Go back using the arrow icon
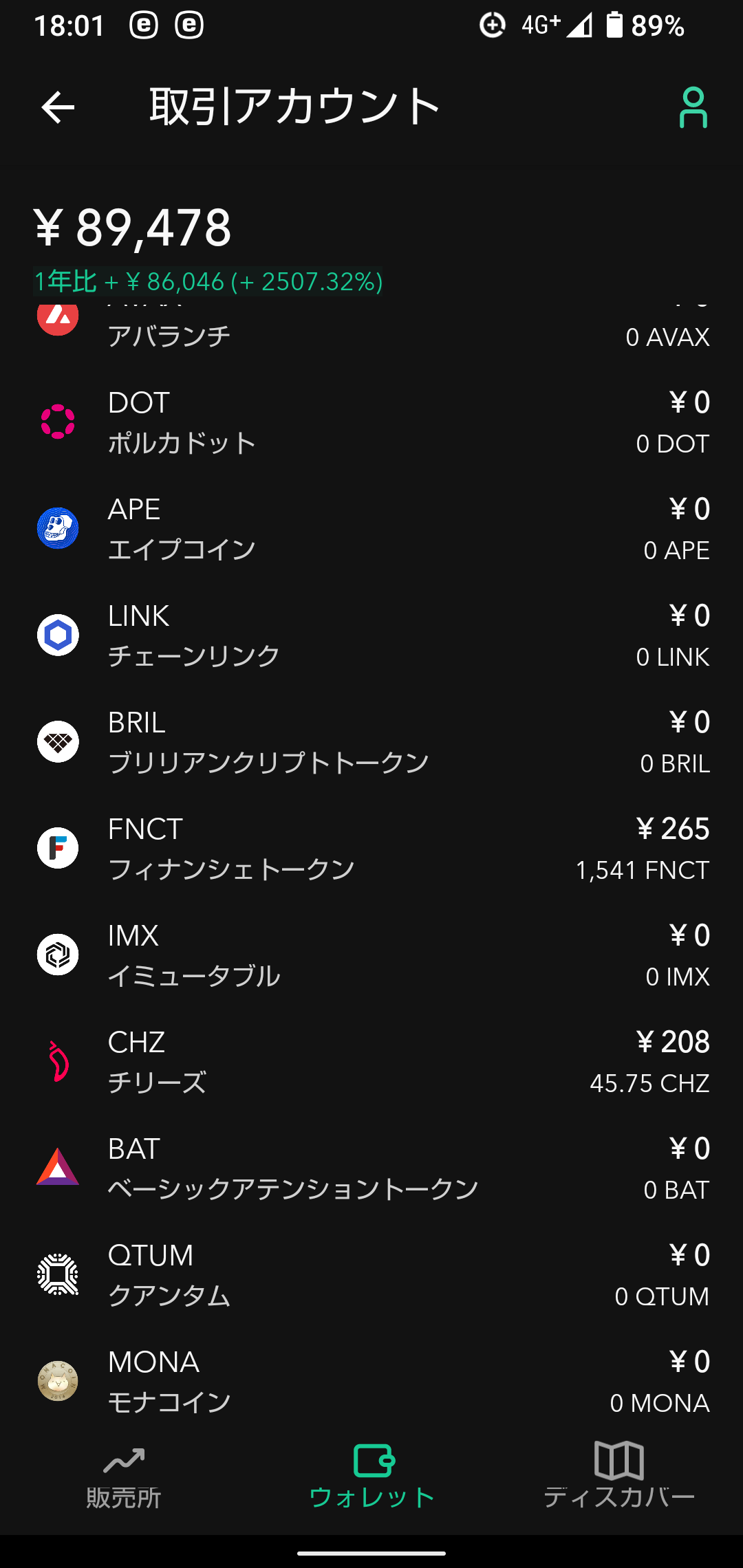 click(58, 107)
